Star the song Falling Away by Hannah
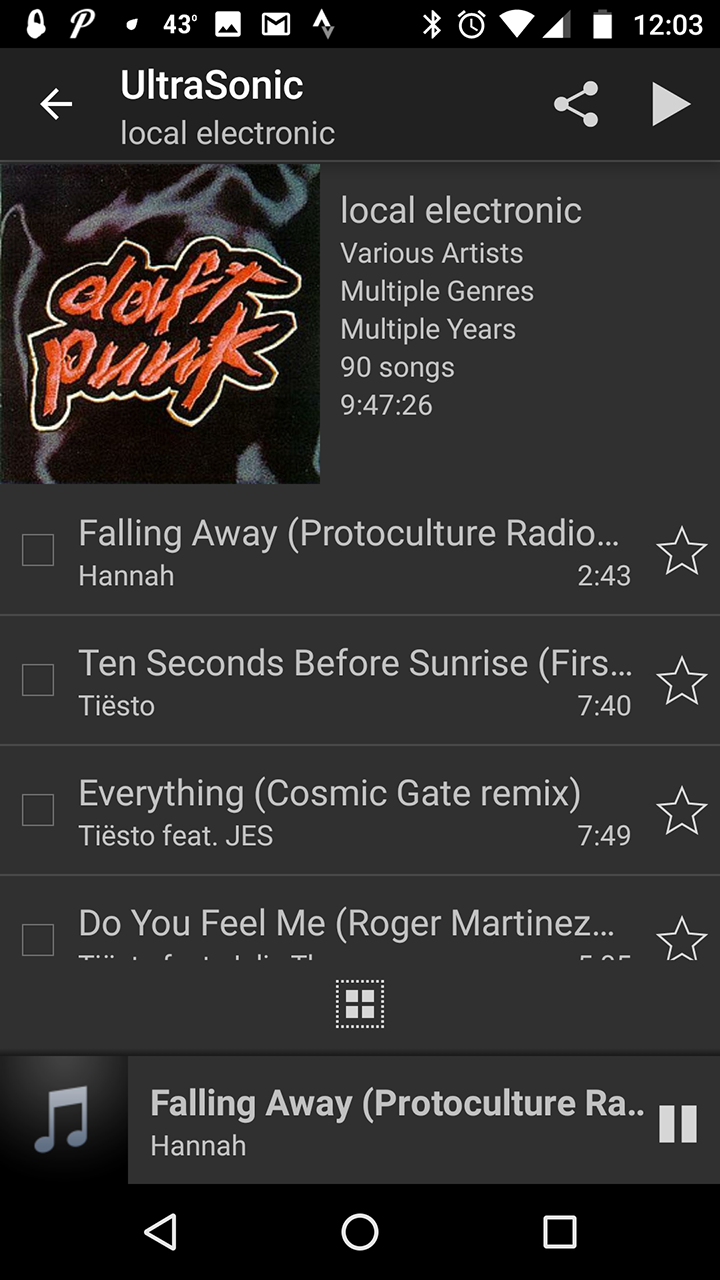Image resolution: width=720 pixels, height=1280 pixels. pyautogui.click(x=682, y=551)
